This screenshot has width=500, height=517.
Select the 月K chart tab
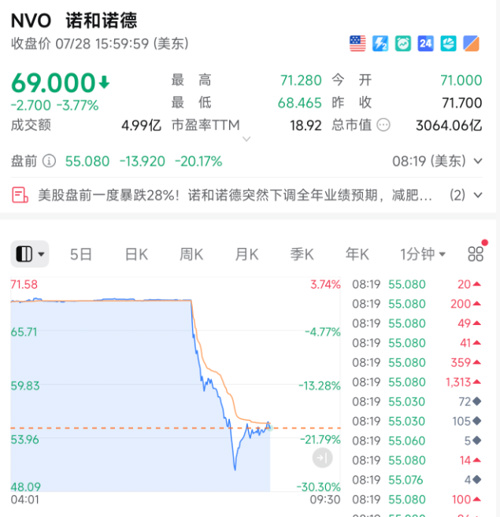[x=247, y=254]
